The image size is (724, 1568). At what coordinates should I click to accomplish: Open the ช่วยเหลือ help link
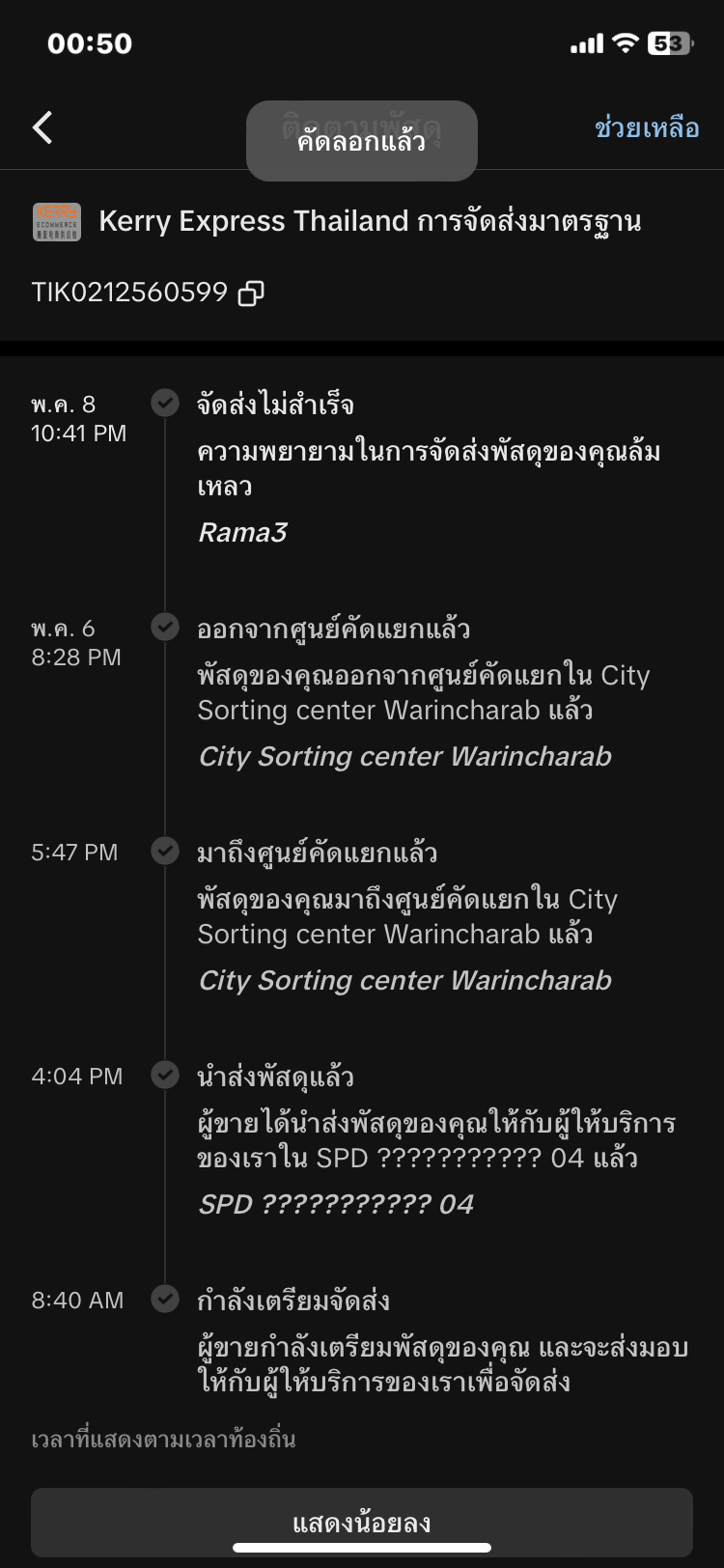pyautogui.click(x=646, y=128)
